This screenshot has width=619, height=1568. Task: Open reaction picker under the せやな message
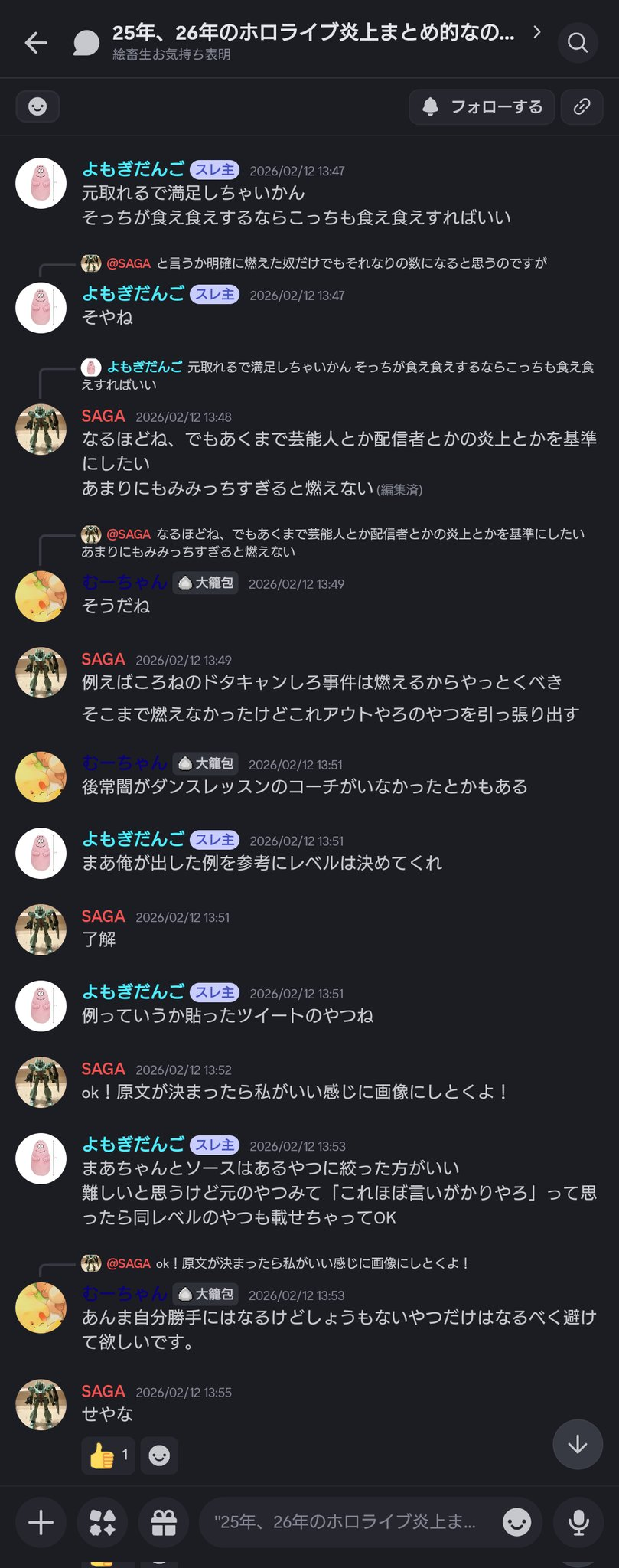coord(159,1455)
